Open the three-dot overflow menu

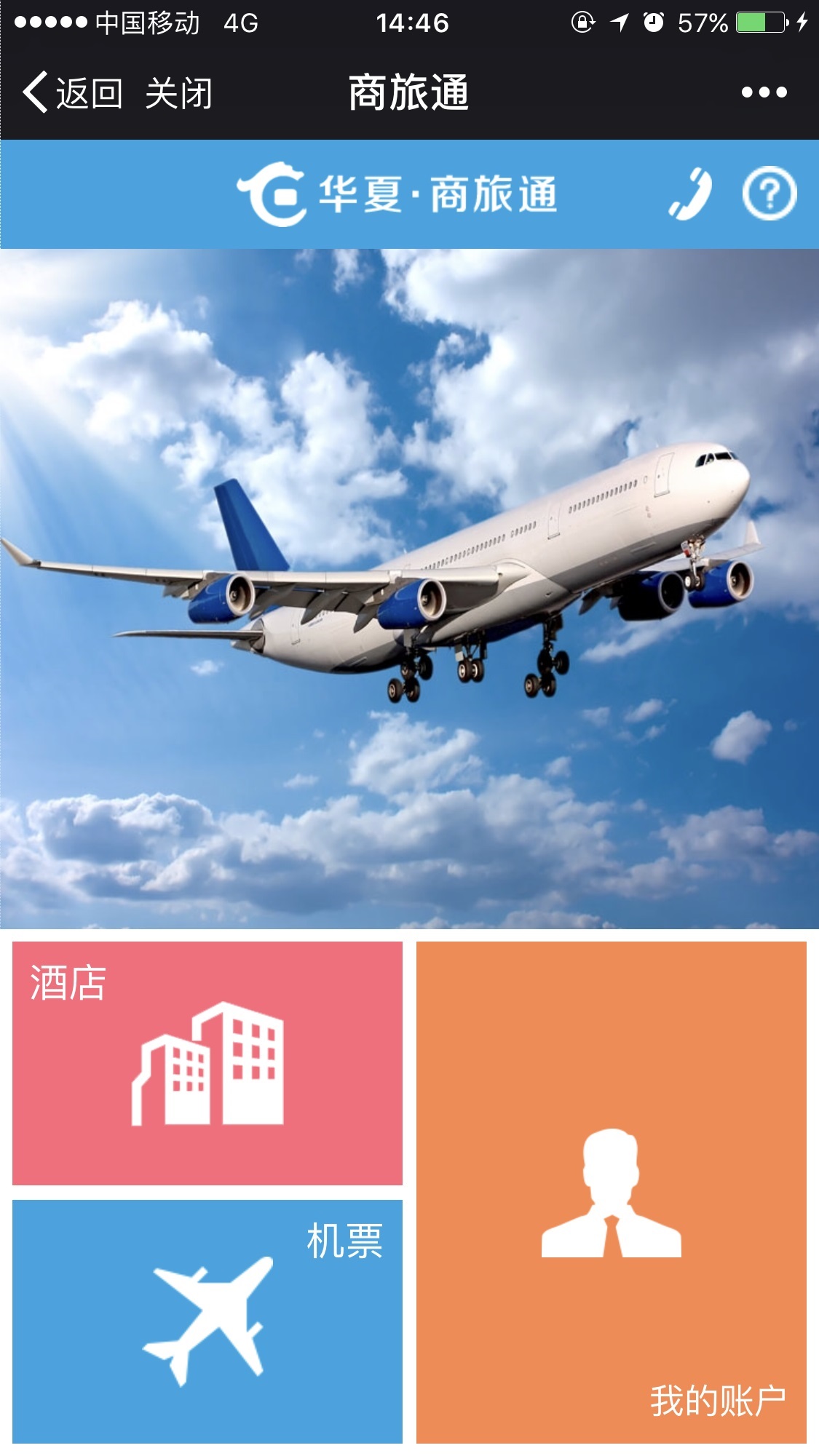point(764,92)
